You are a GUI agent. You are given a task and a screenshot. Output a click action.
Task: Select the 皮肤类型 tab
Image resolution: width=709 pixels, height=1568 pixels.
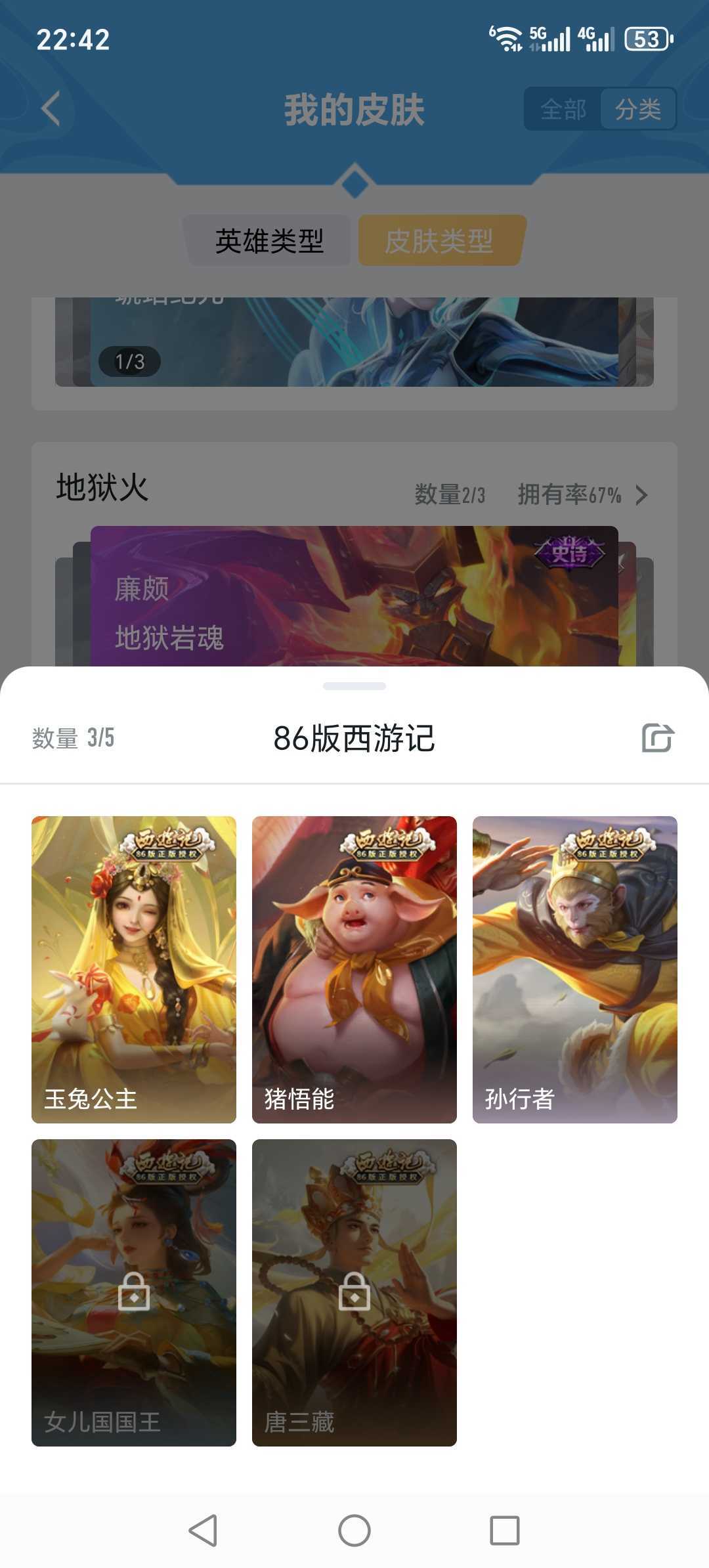(439, 241)
